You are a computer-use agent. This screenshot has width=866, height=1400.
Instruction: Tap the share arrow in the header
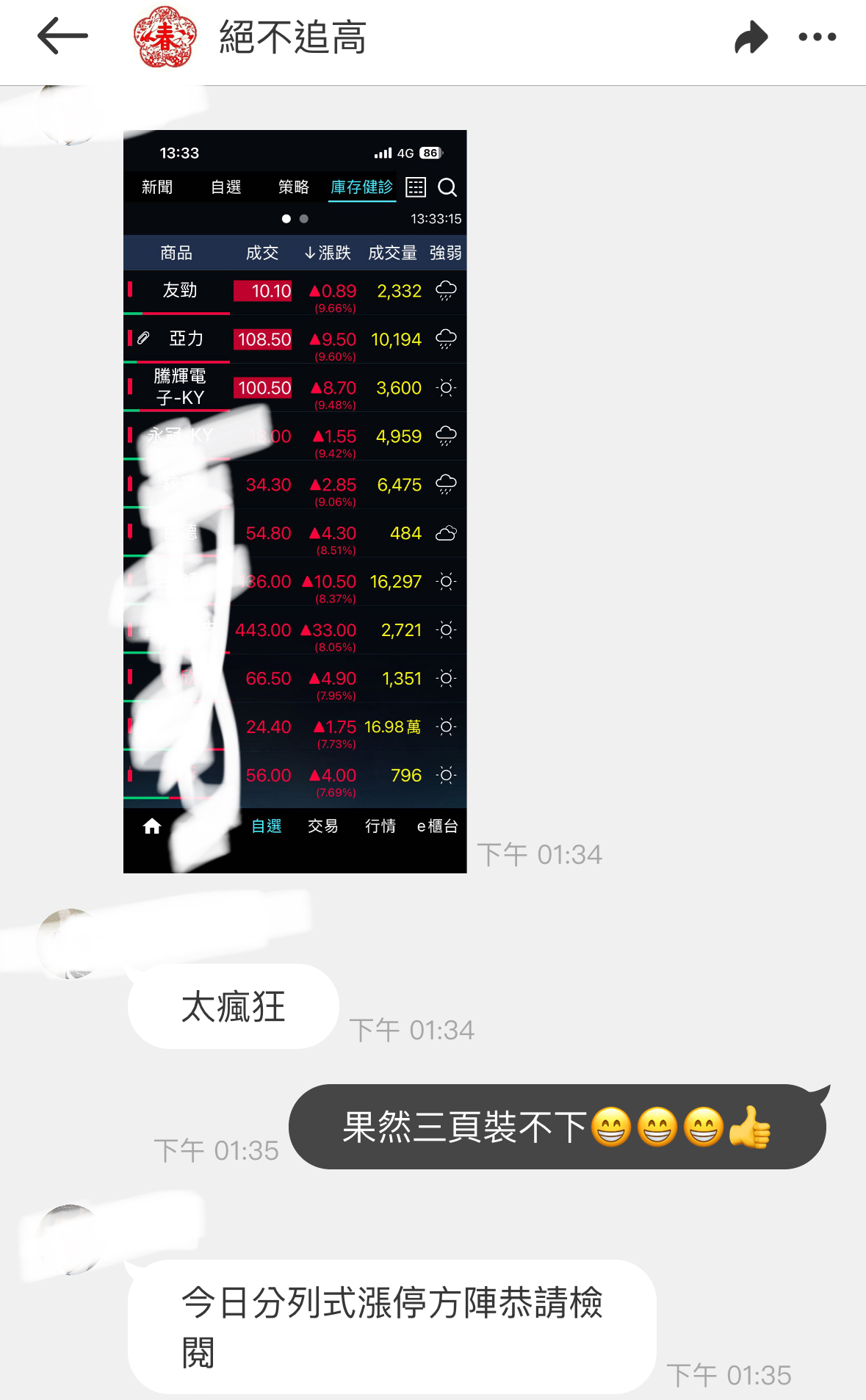(x=751, y=37)
